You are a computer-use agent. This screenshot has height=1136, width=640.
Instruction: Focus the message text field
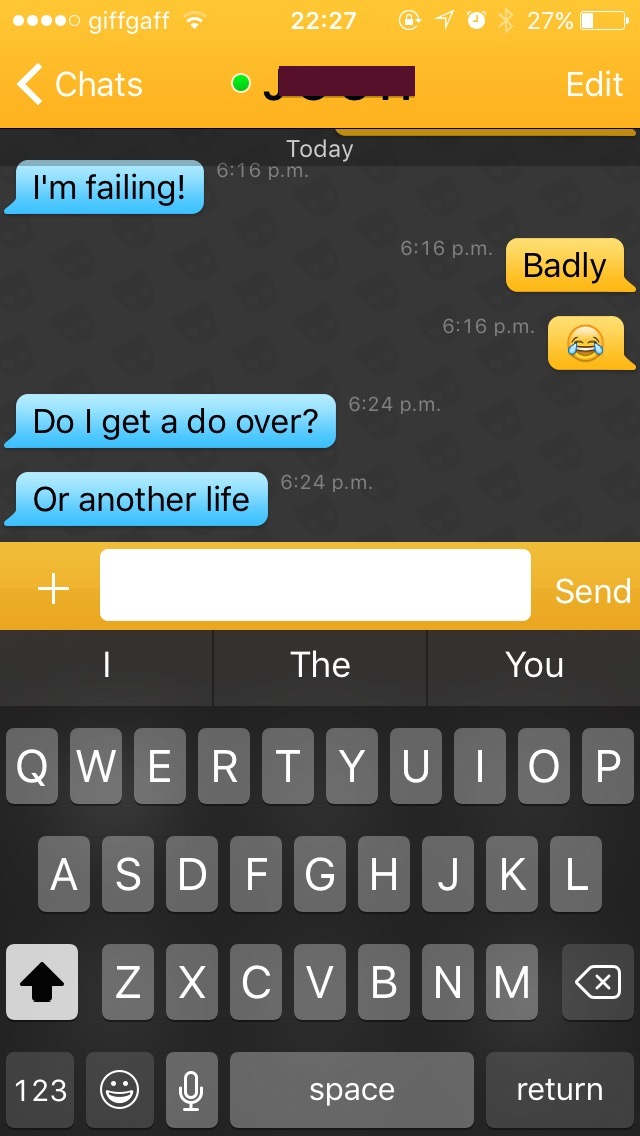(x=315, y=586)
